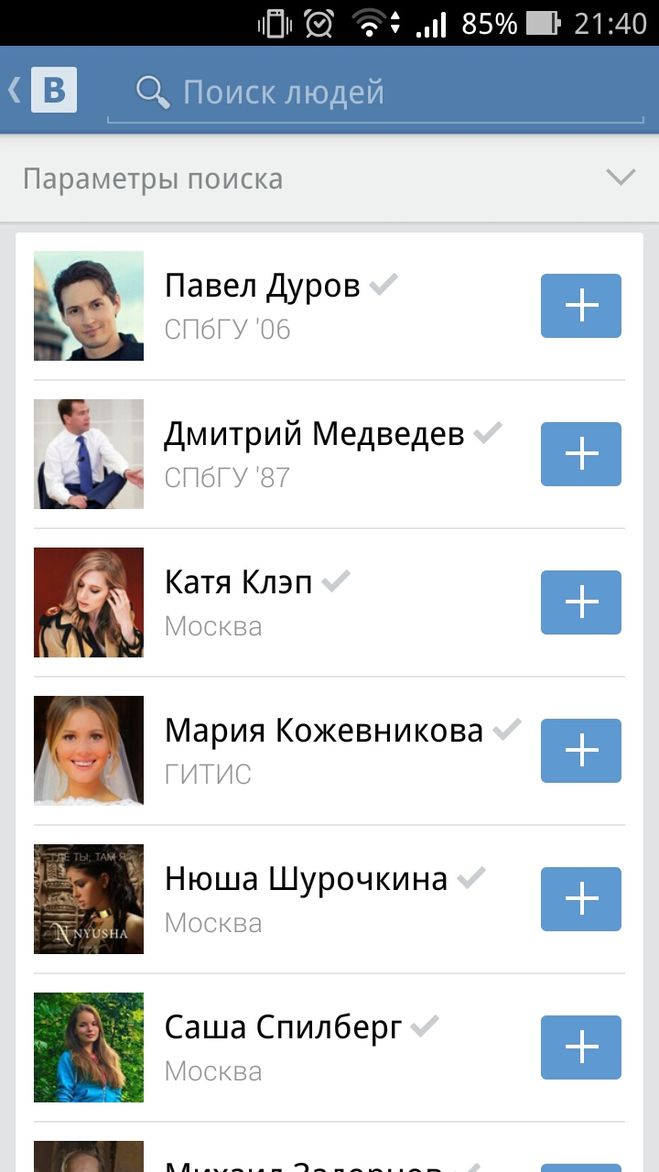Viewport: 659px width, 1172px height.
Task: Add Катя Клэп as a friend
Action: (x=581, y=602)
